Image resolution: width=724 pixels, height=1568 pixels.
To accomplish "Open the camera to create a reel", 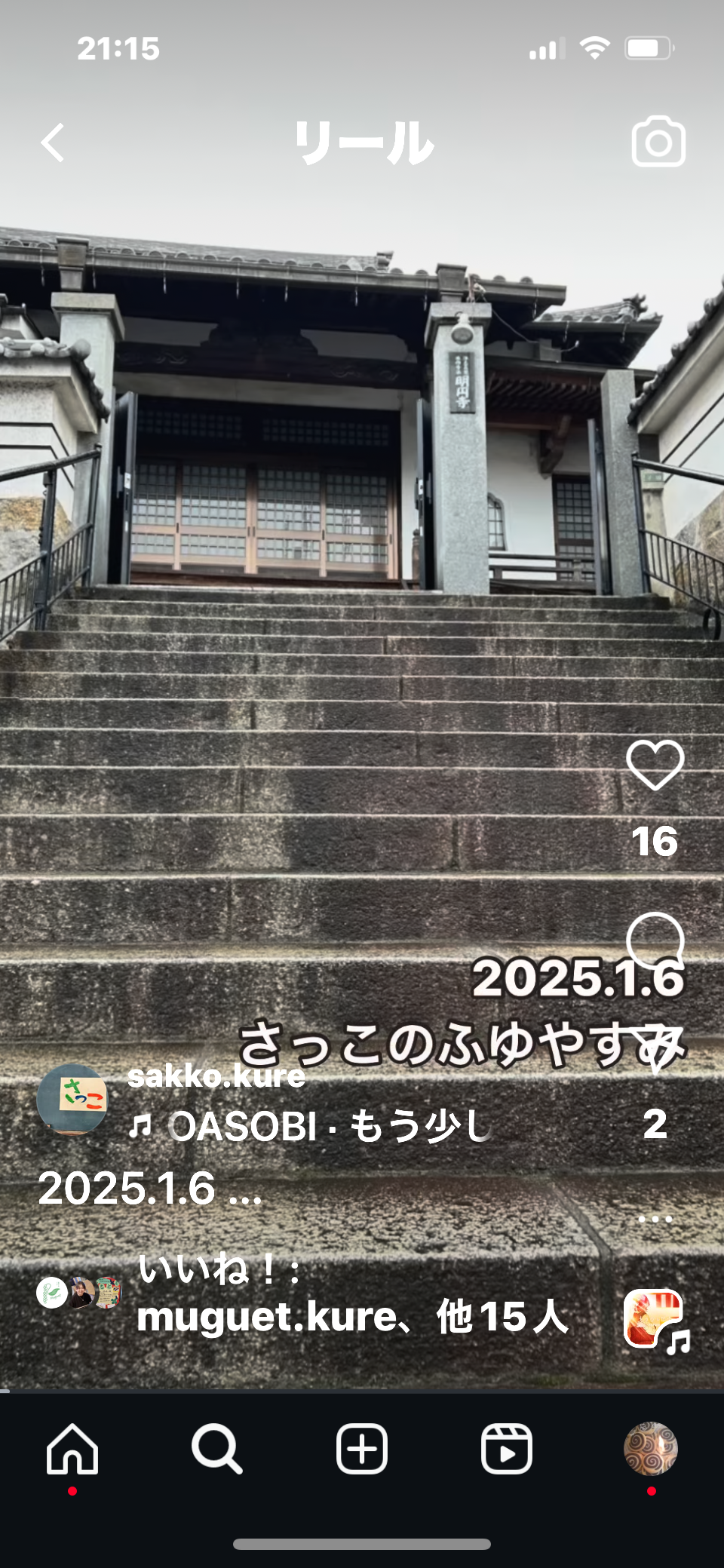I will click(658, 142).
